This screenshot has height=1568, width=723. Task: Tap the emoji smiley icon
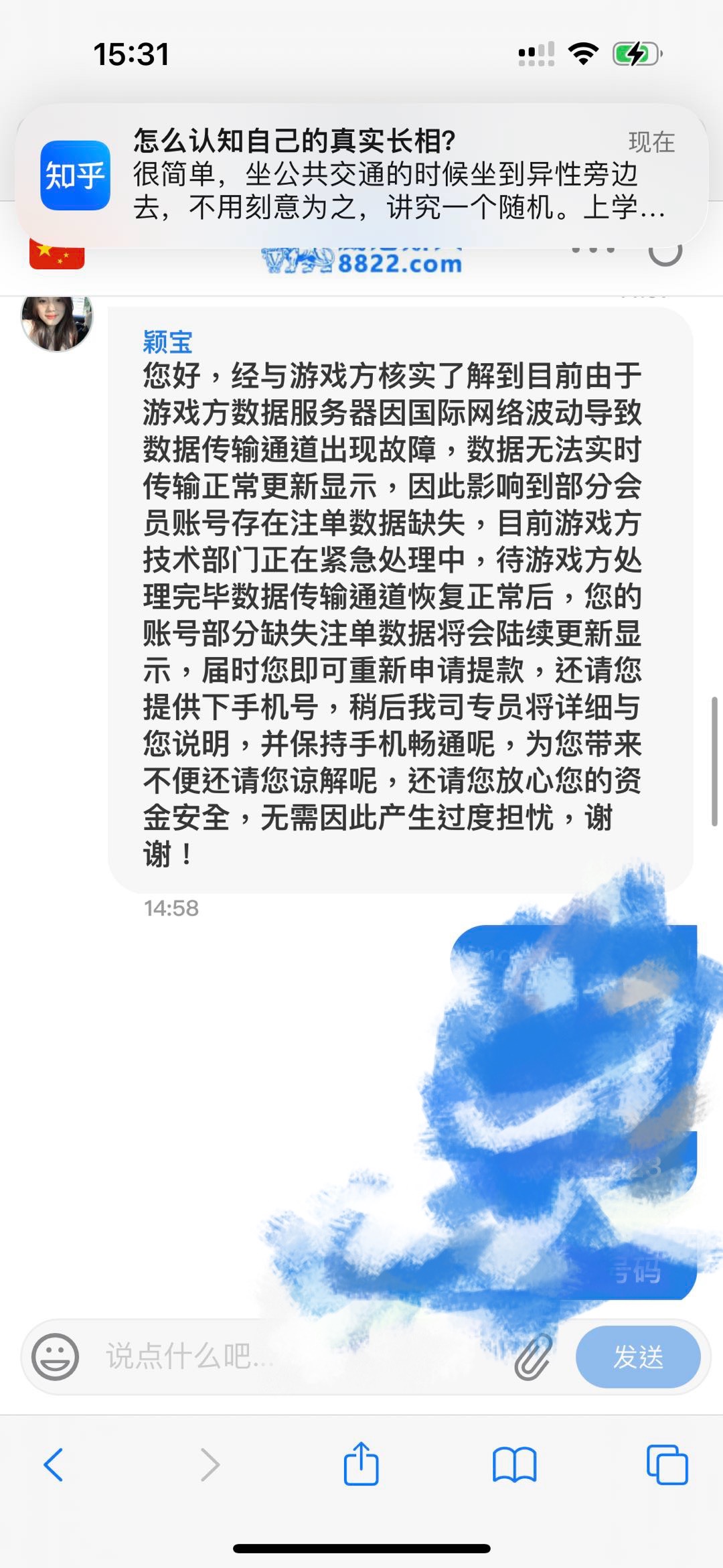[x=56, y=1357]
